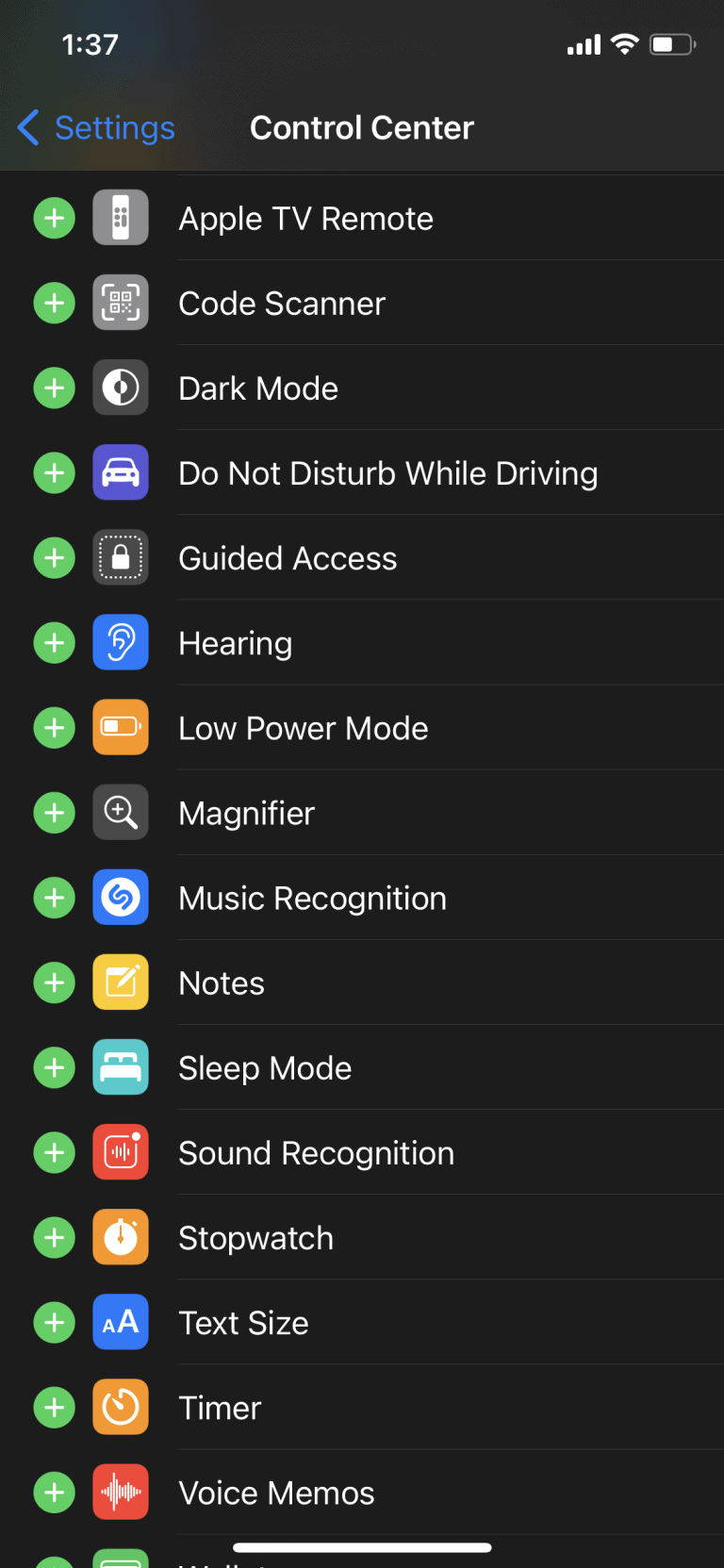Add Magnifier control

(x=55, y=813)
